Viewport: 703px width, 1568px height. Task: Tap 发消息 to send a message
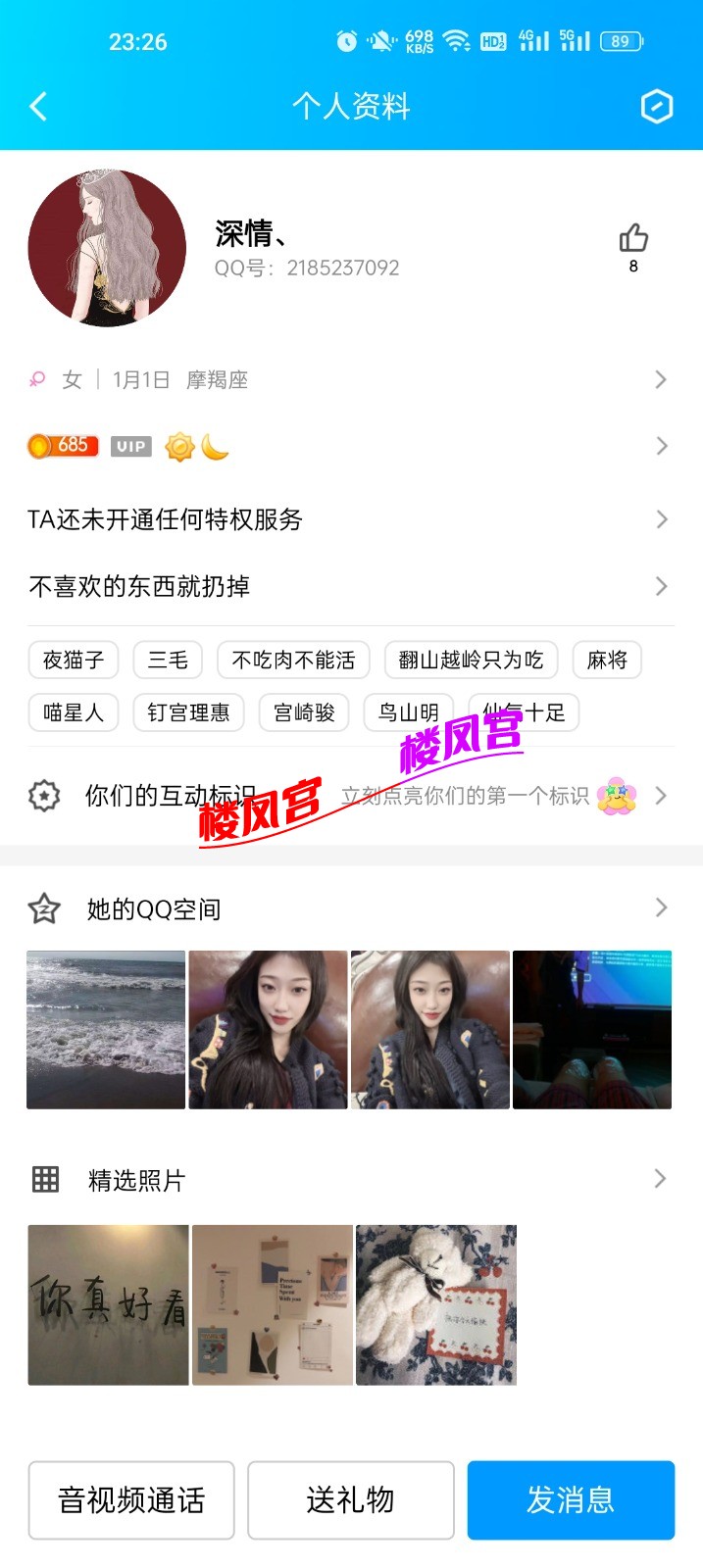(571, 1499)
